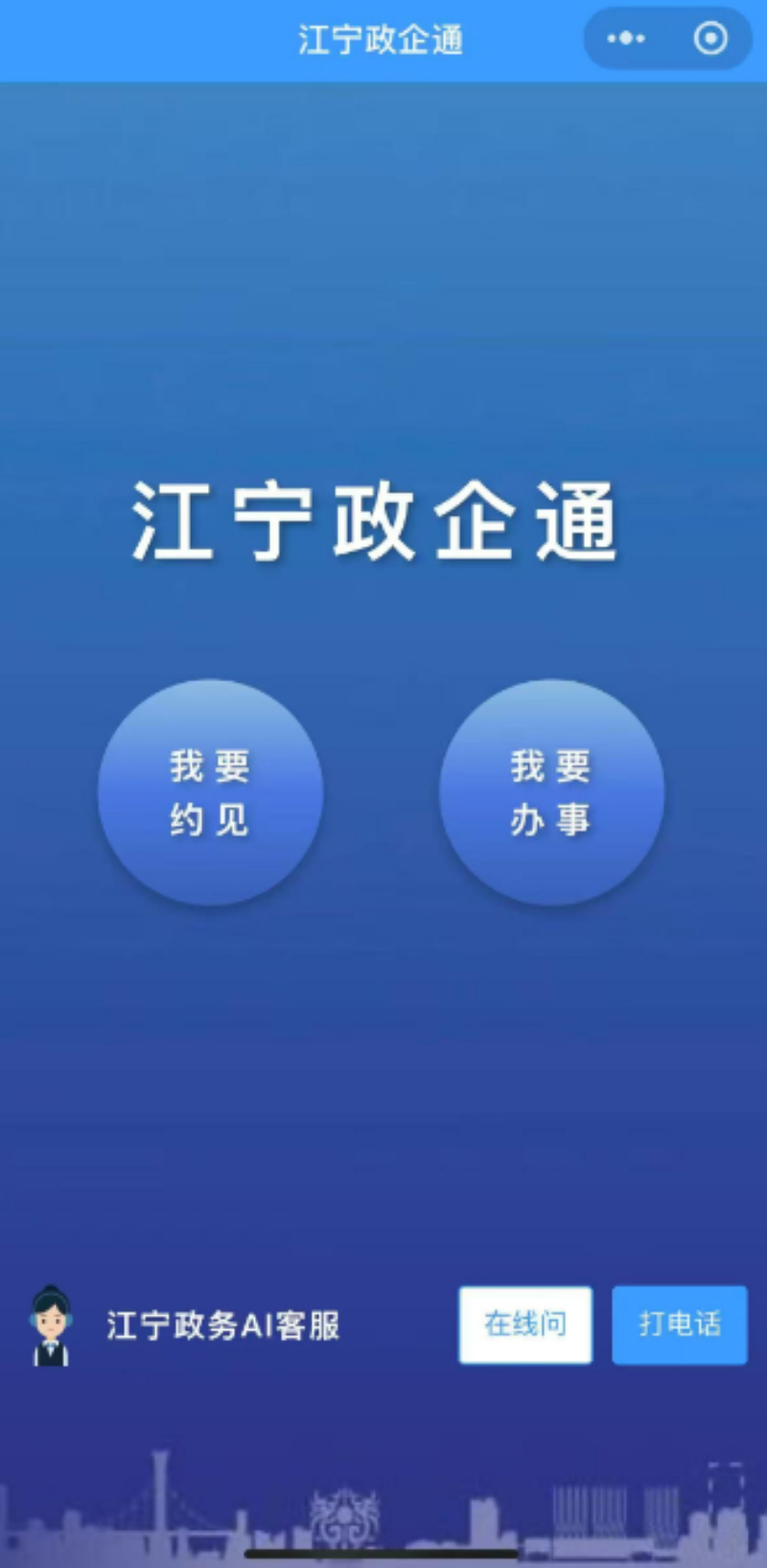Open the 我要办事 round button
Image resolution: width=767 pixels, height=1568 pixels.
click(551, 792)
